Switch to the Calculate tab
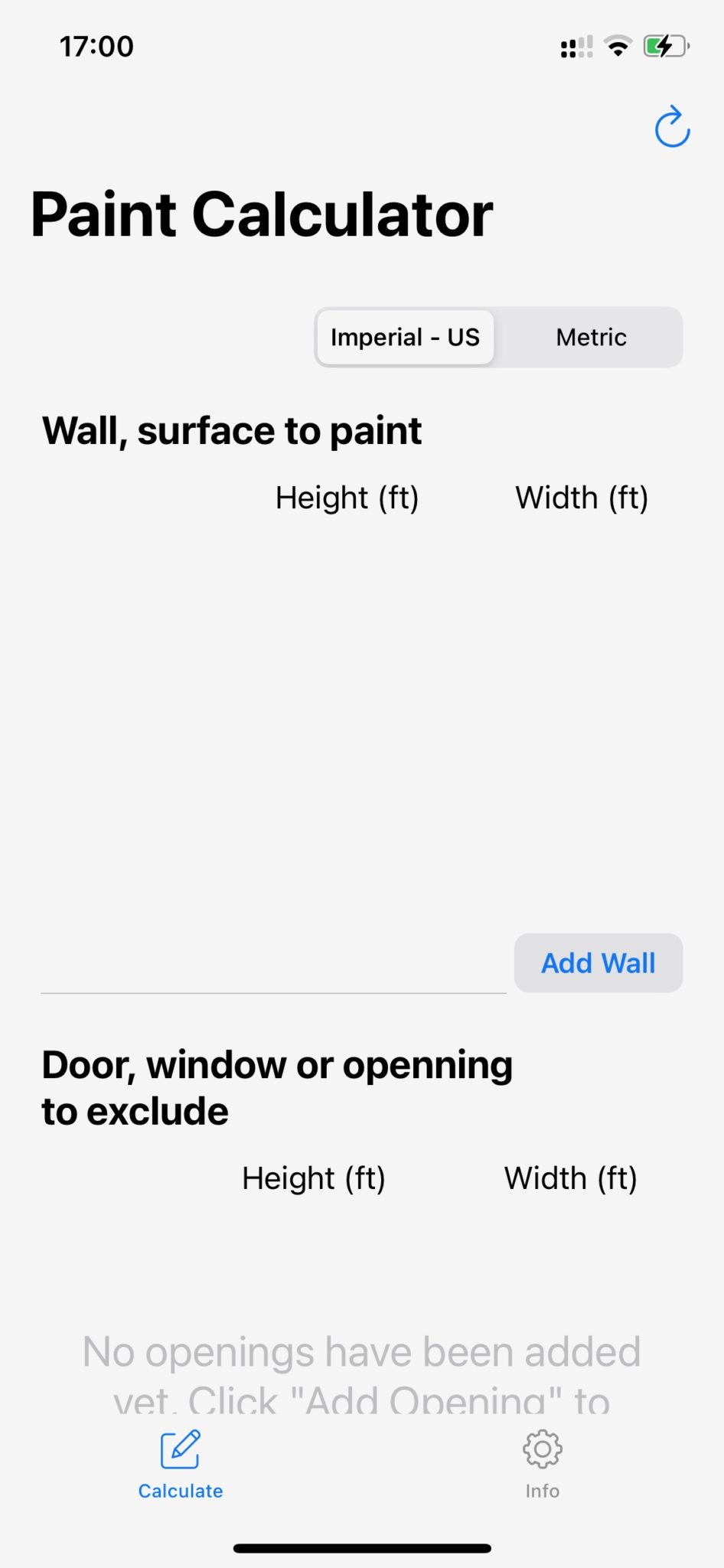This screenshot has height=1568, width=724. (180, 1466)
